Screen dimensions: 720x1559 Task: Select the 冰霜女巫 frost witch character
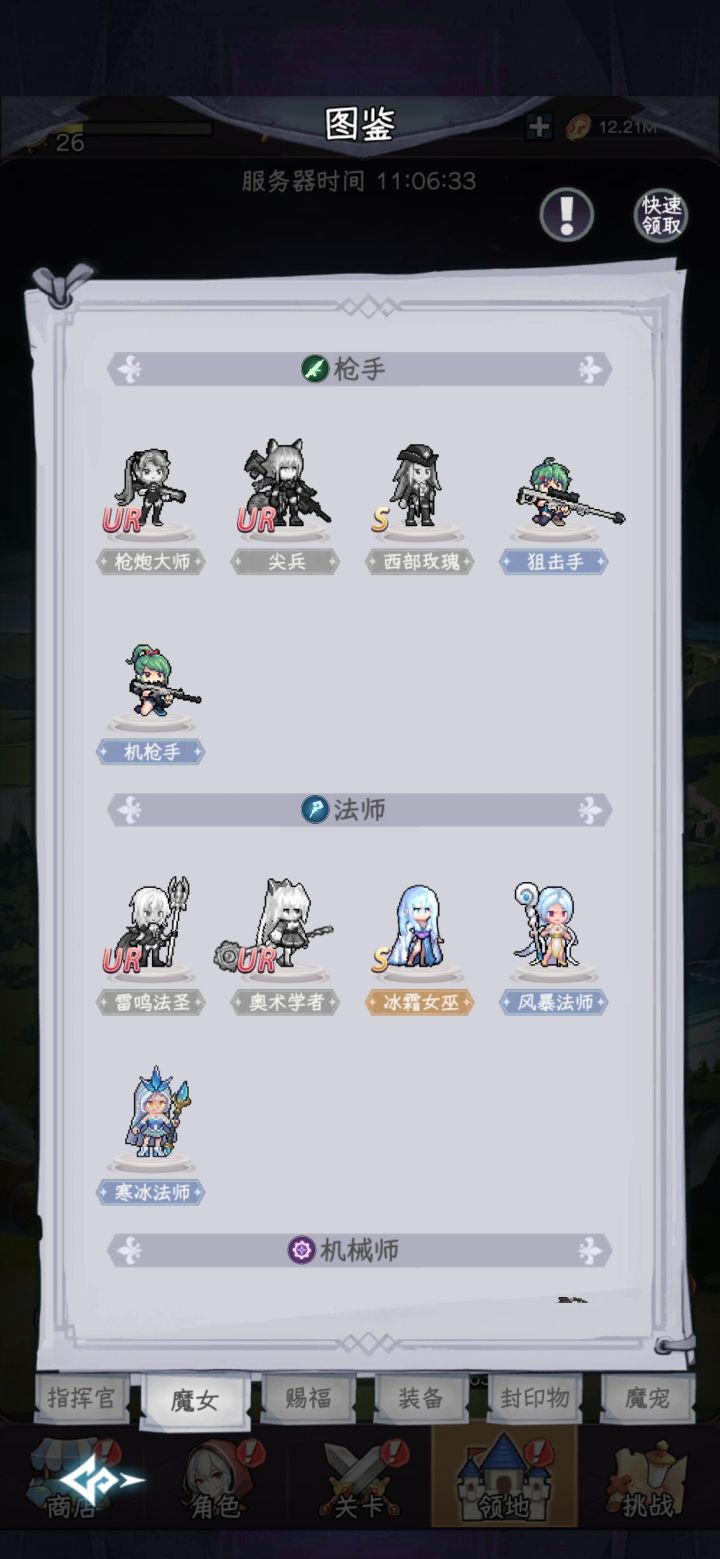point(418,930)
